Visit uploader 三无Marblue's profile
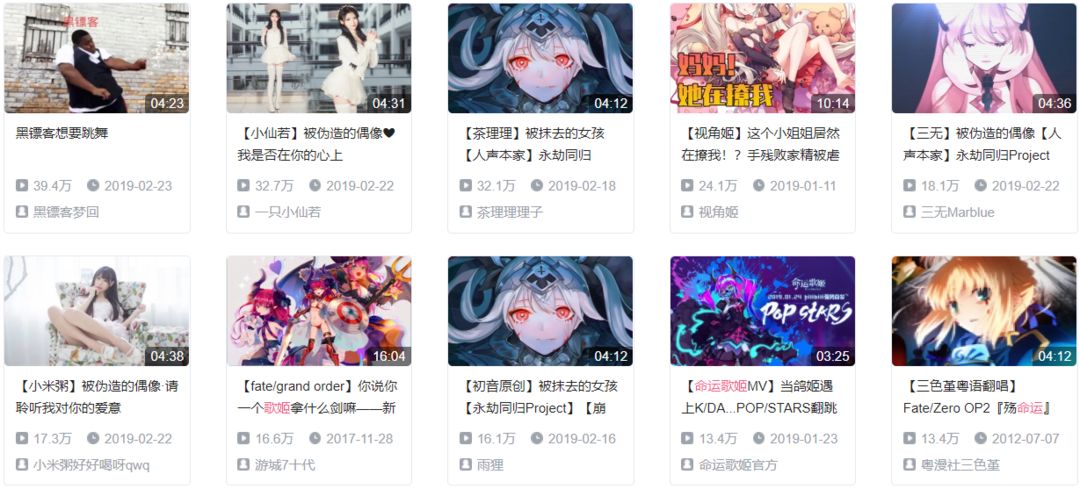The image size is (1080, 489). pos(957,212)
